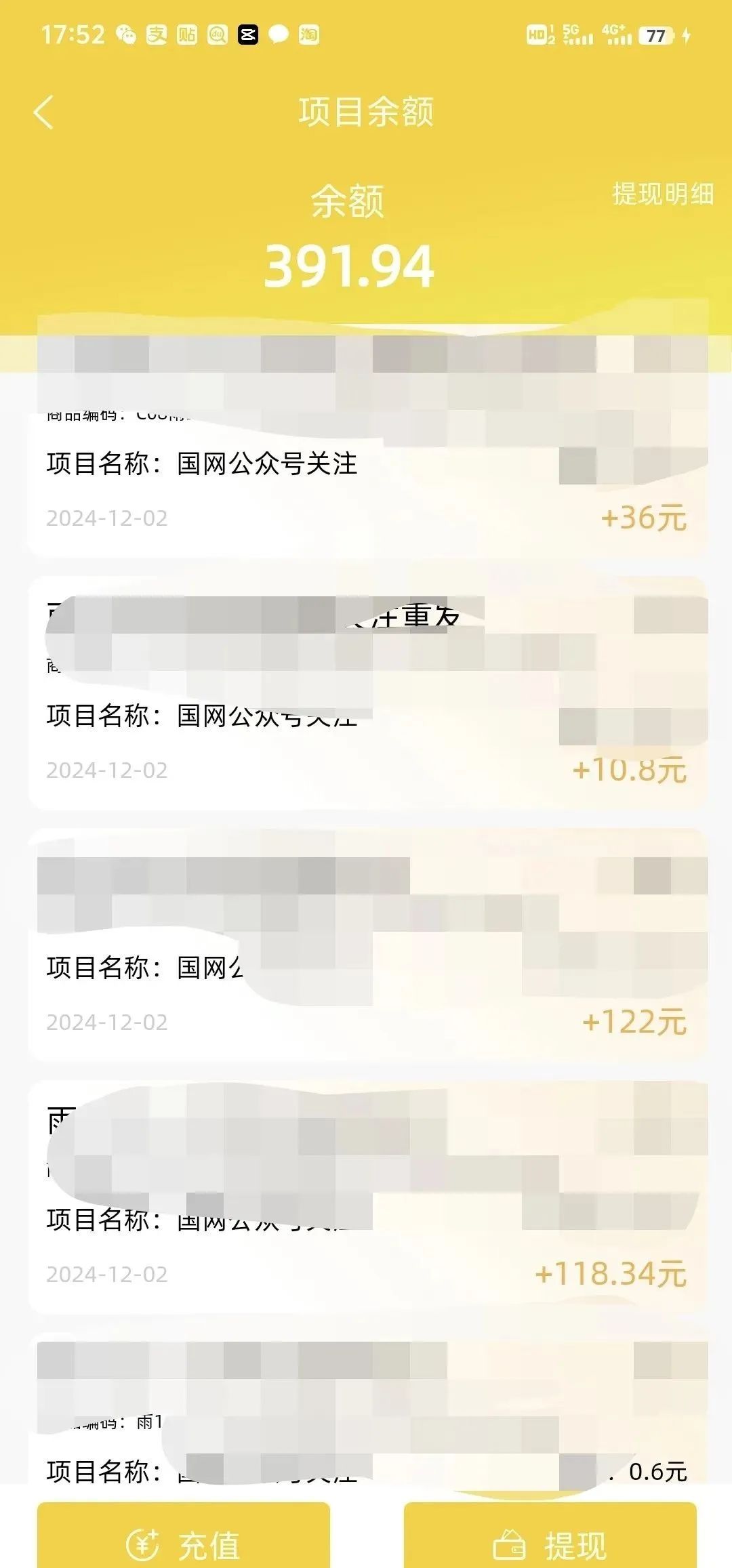
Task: Open the +118.34元 record card
Action: click(367, 1197)
